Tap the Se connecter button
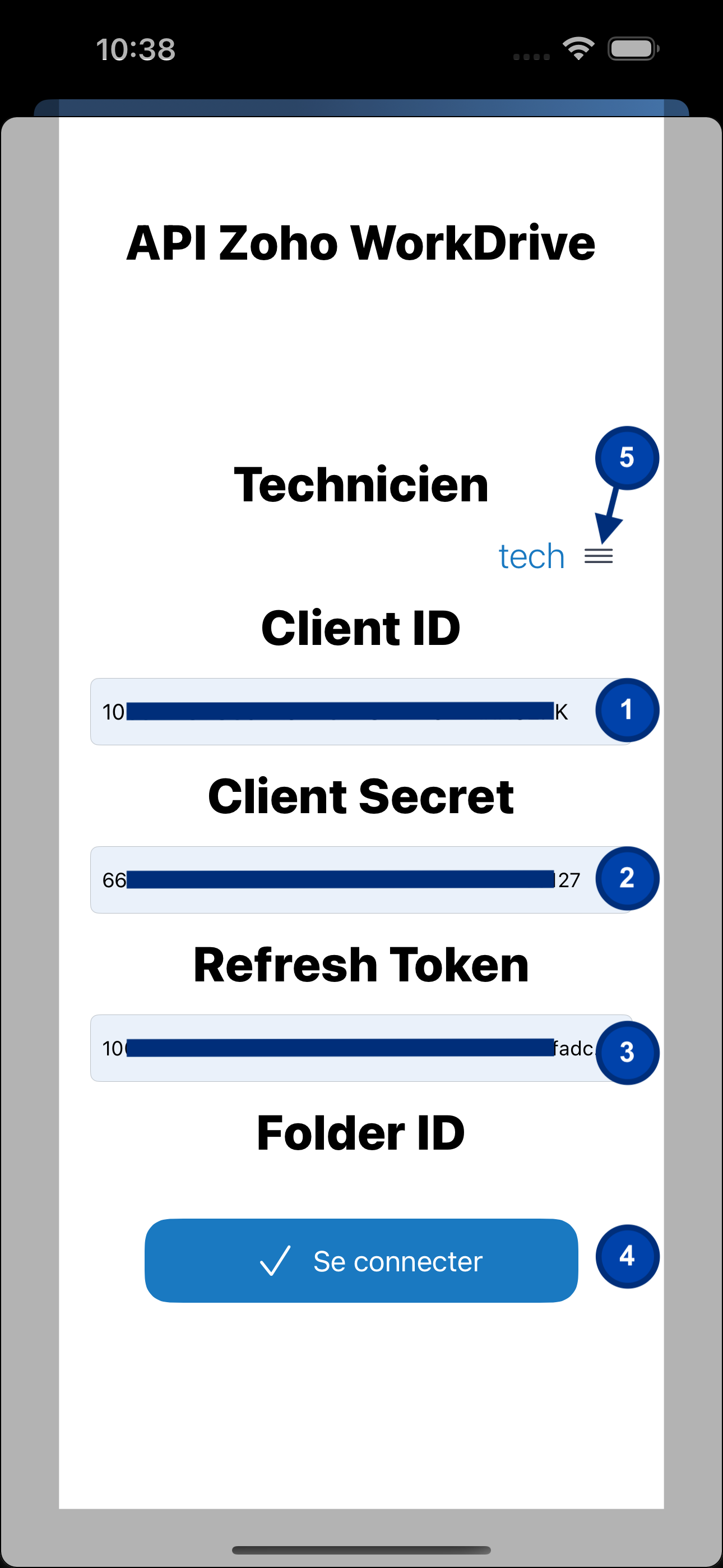Image resolution: width=723 pixels, height=1568 pixels. [361, 1261]
